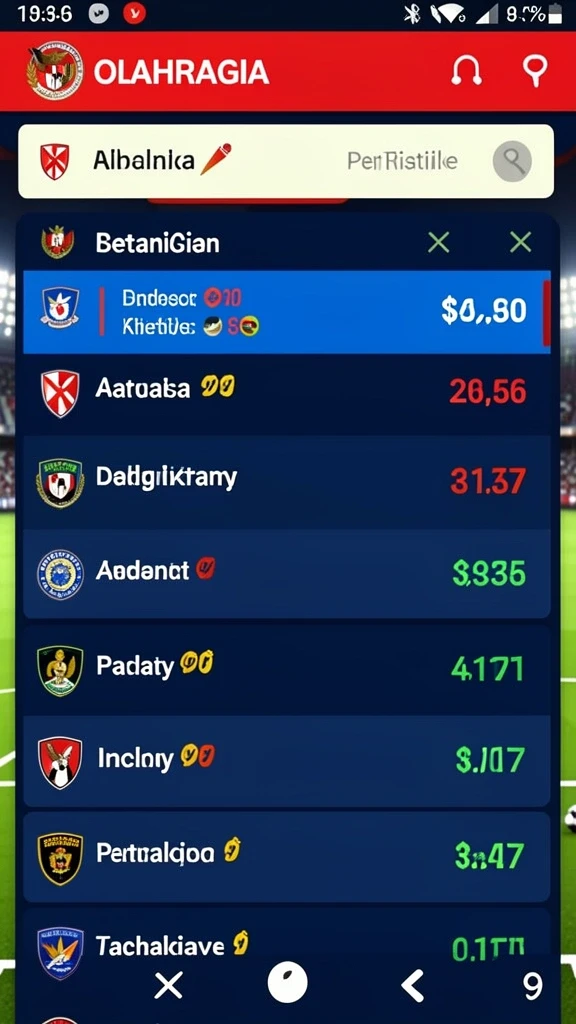
Task: View the Padaty entry
Action: click(287, 669)
